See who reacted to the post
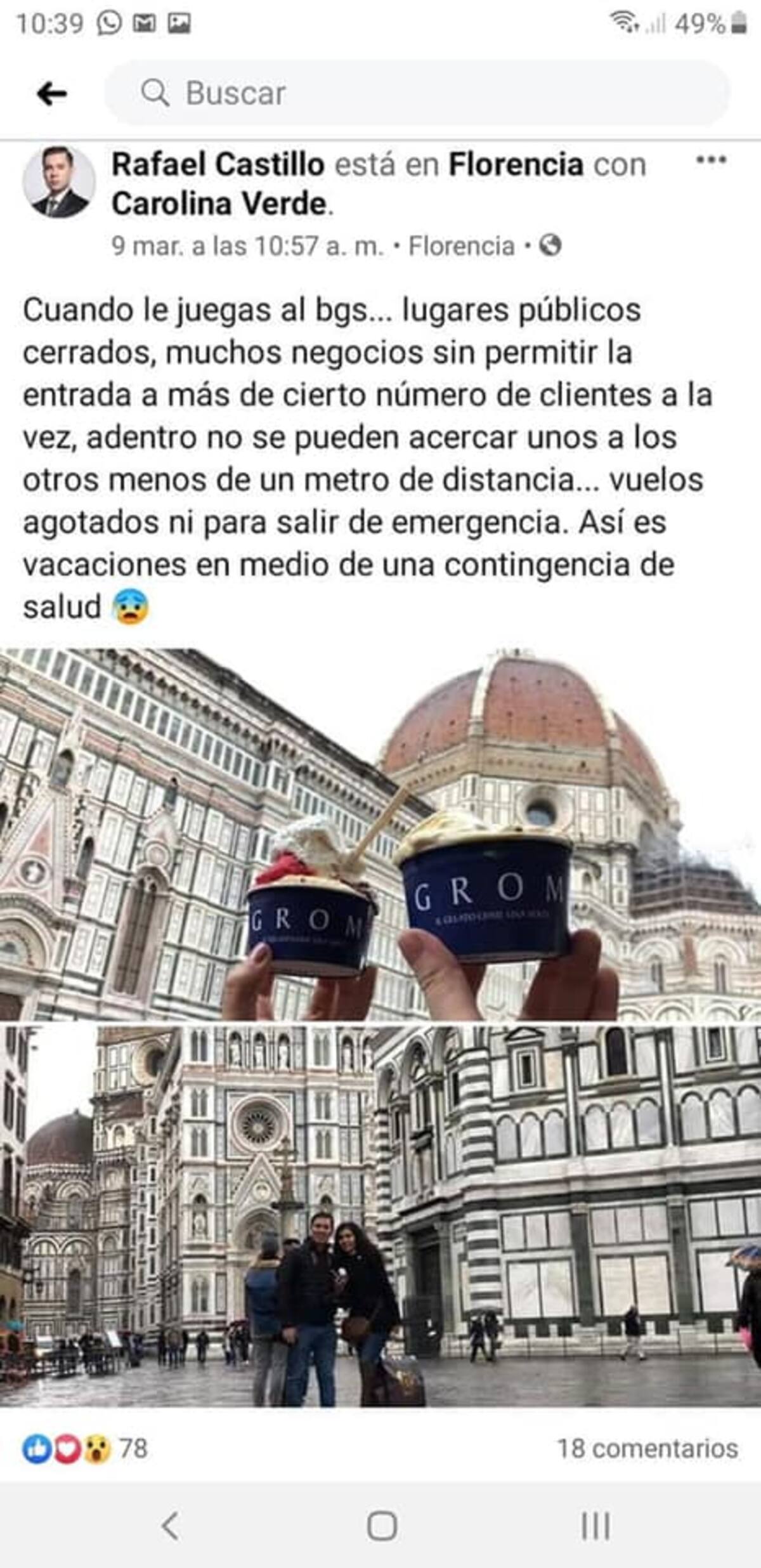Image resolution: width=761 pixels, height=1568 pixels. 86,1448
